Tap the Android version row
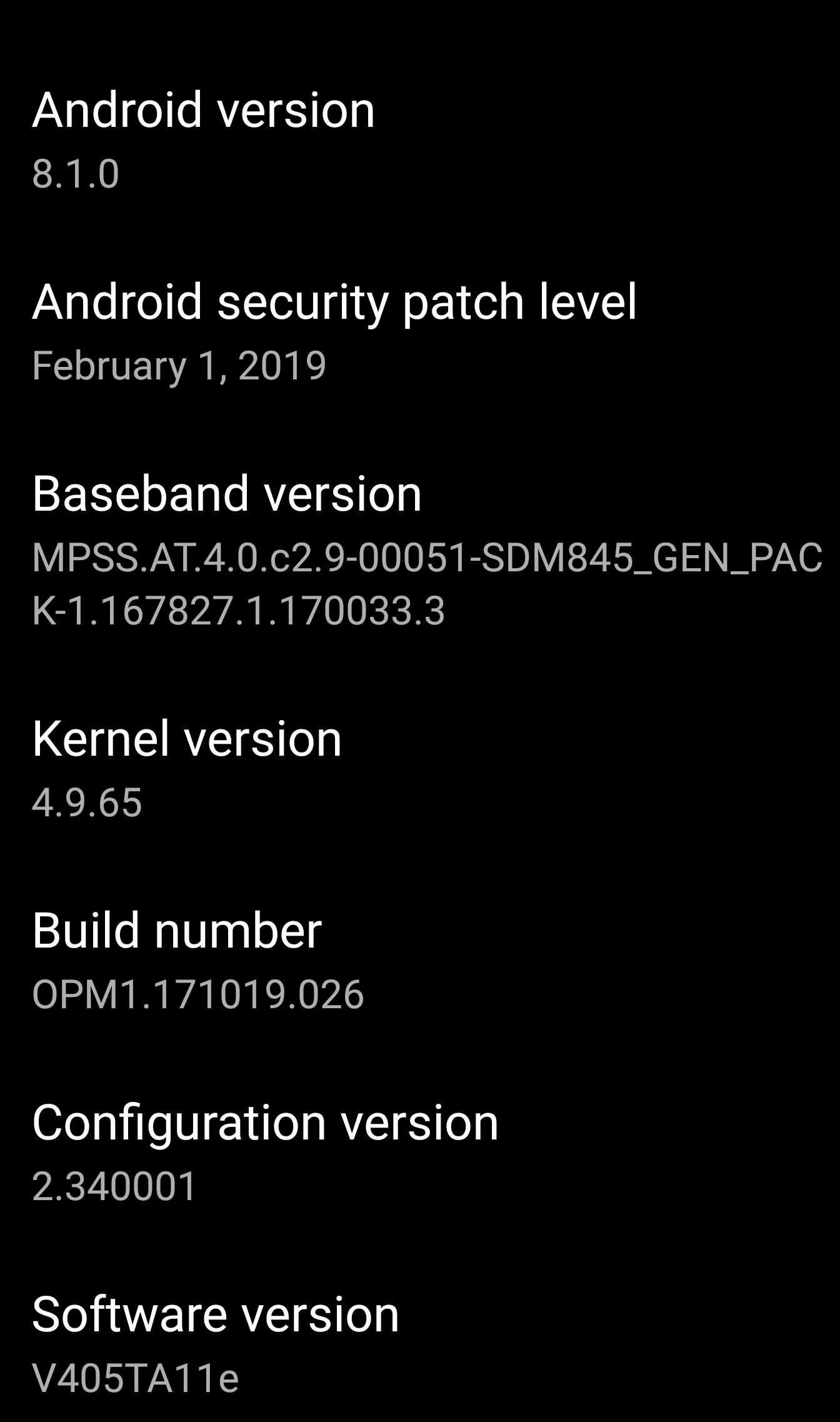This screenshot has width=840, height=1422. pyautogui.click(x=420, y=140)
